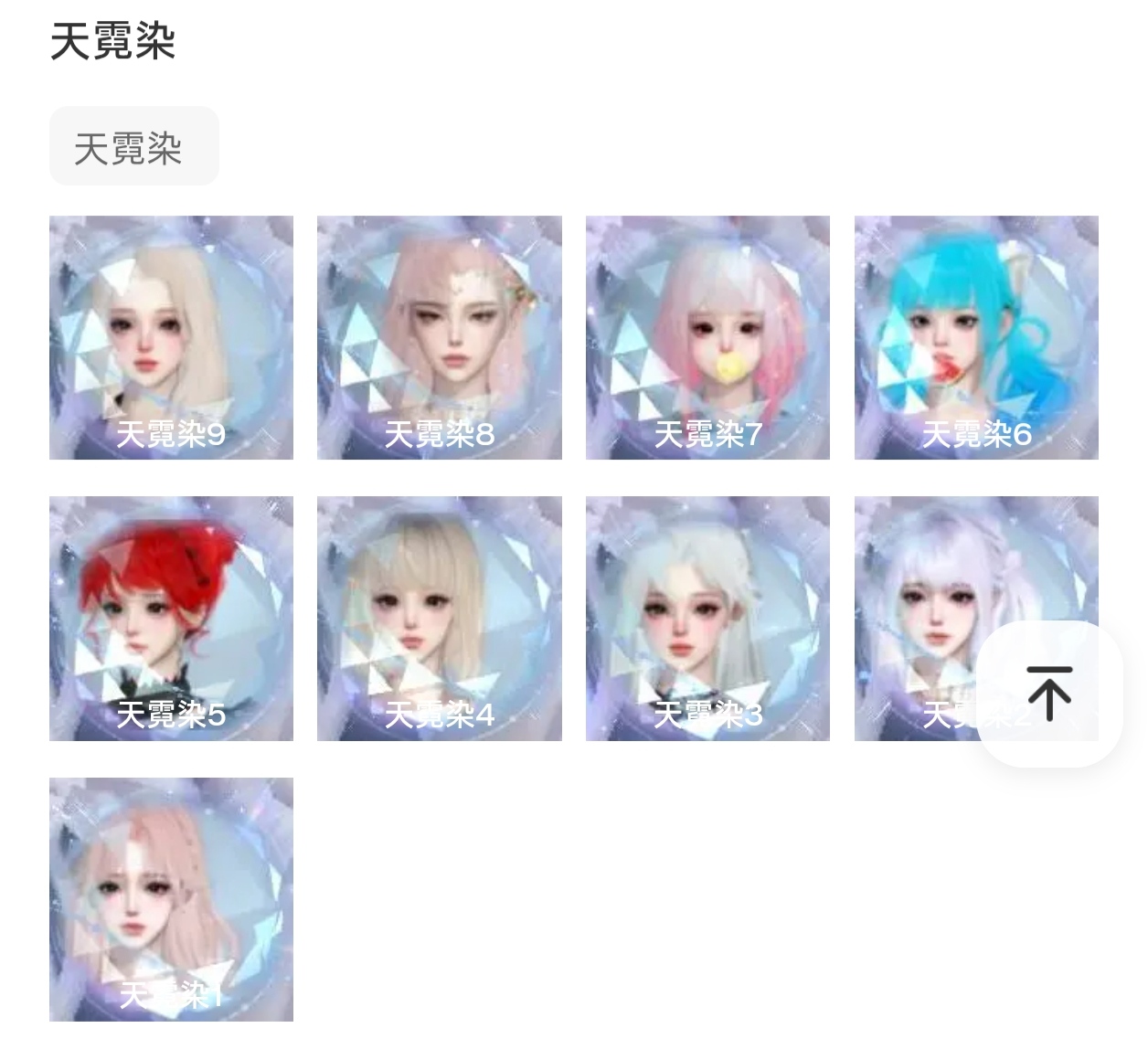1148x1060 pixels.
Task: View the 天霓染7 pink hair tile
Action: (x=707, y=337)
